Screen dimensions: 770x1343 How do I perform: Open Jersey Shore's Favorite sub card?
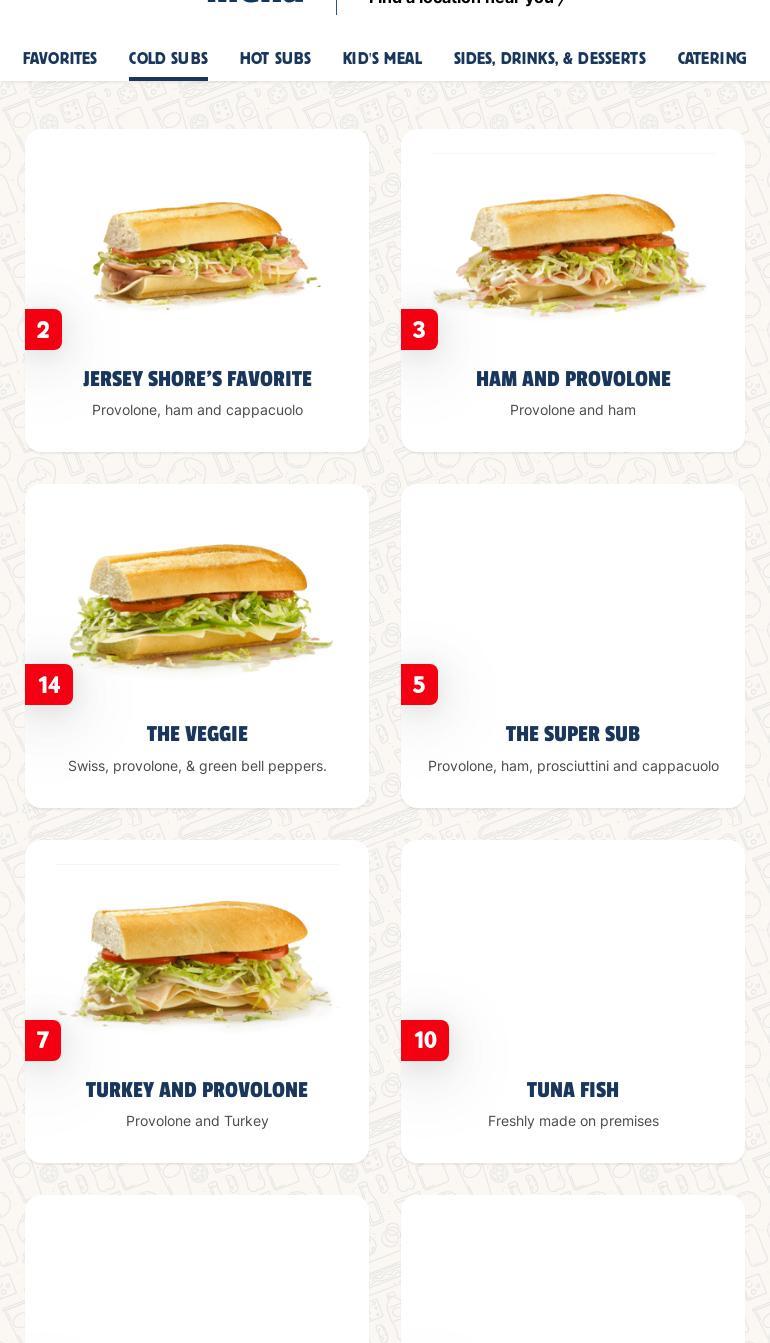click(x=197, y=378)
